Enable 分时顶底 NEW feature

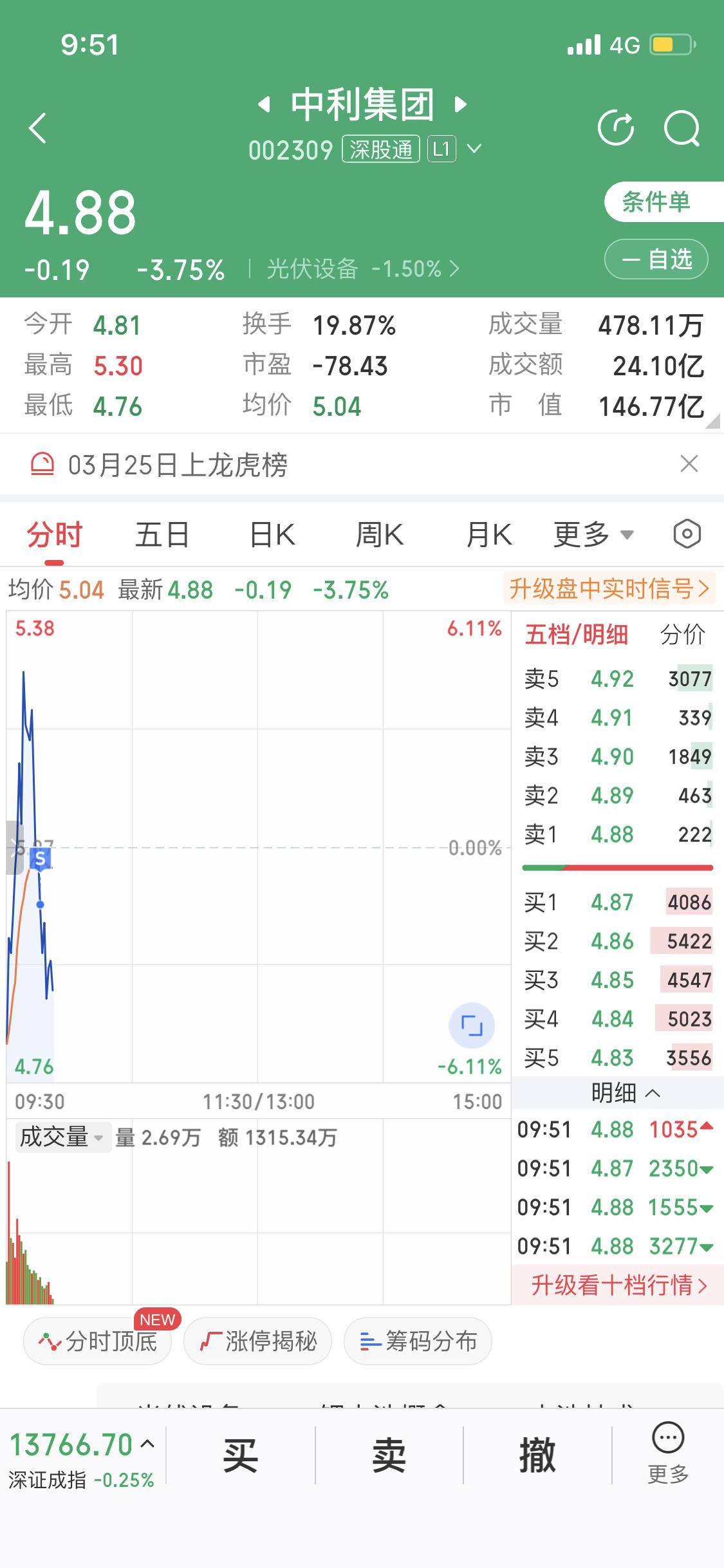point(97,1341)
